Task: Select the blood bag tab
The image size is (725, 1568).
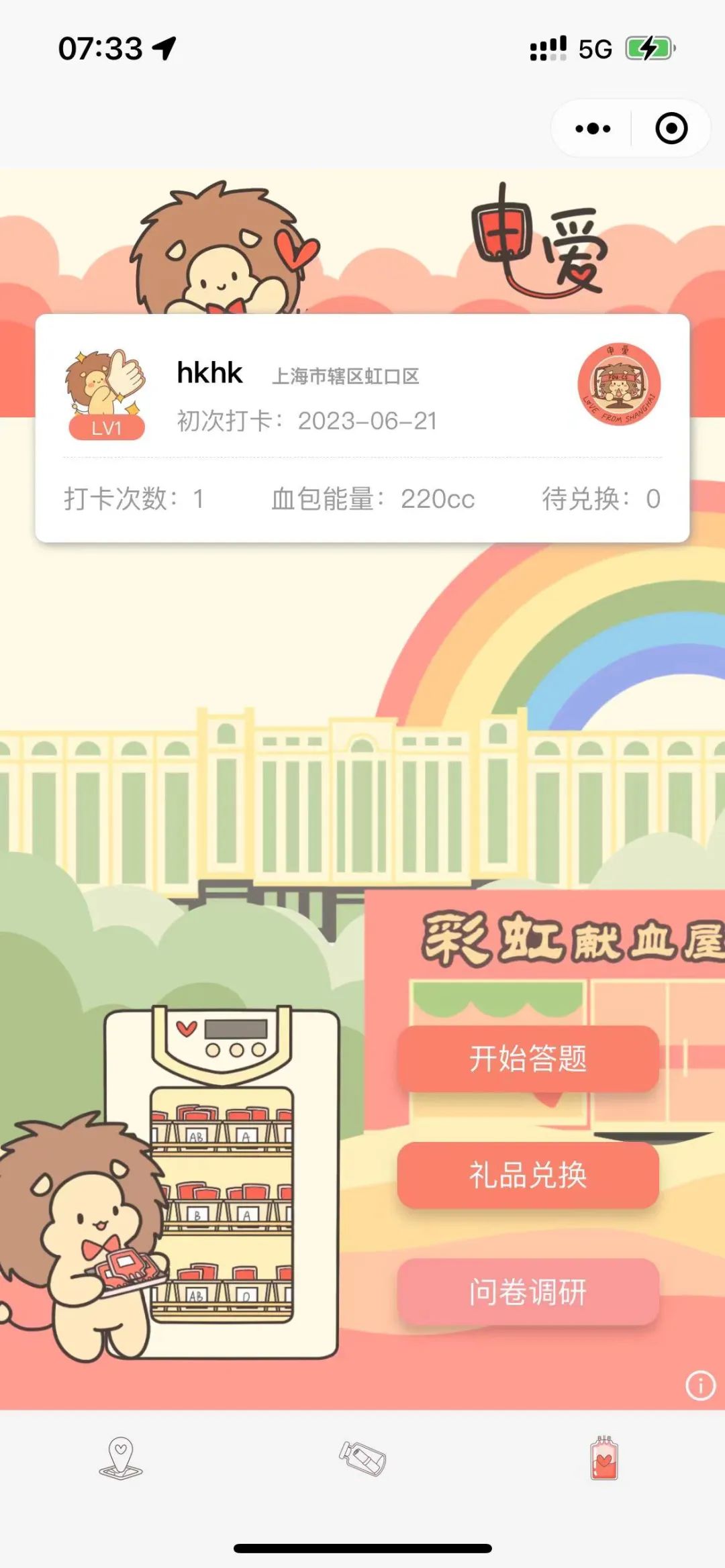Action: (603, 1459)
